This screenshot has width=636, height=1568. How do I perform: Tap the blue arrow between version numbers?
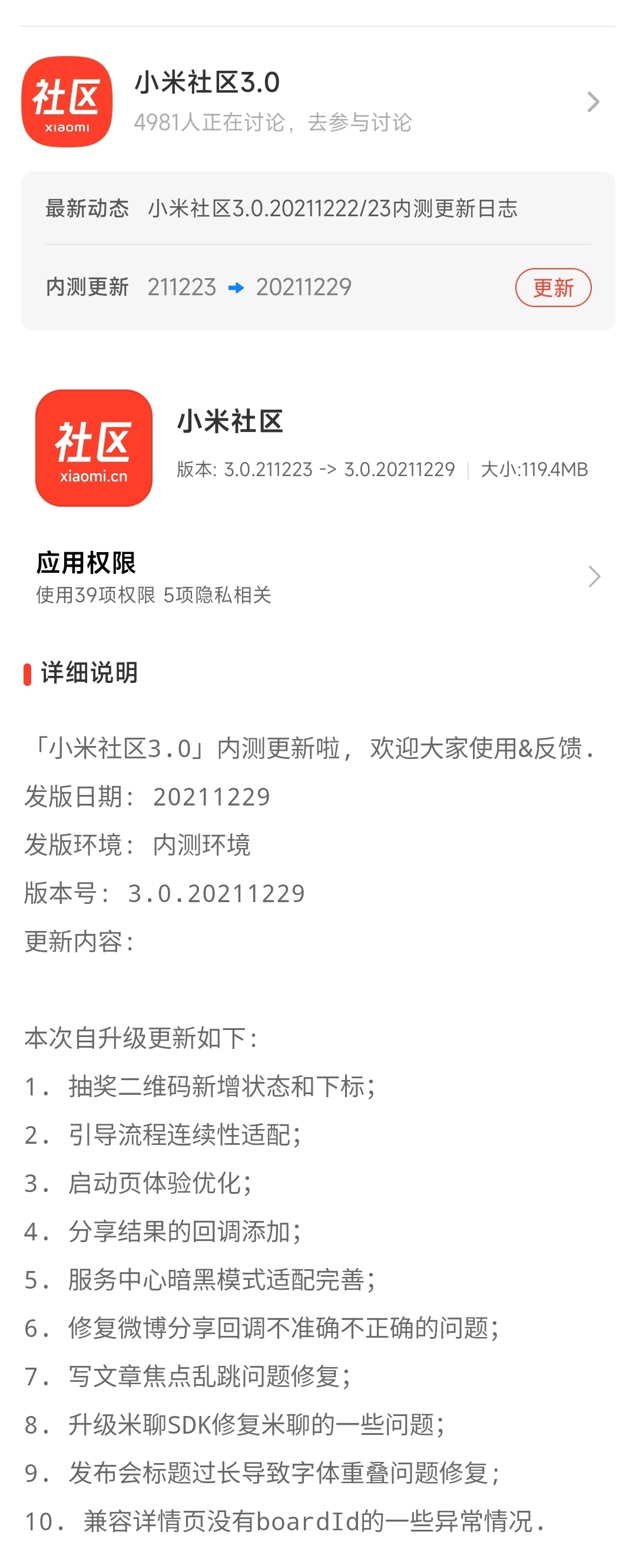click(x=237, y=286)
